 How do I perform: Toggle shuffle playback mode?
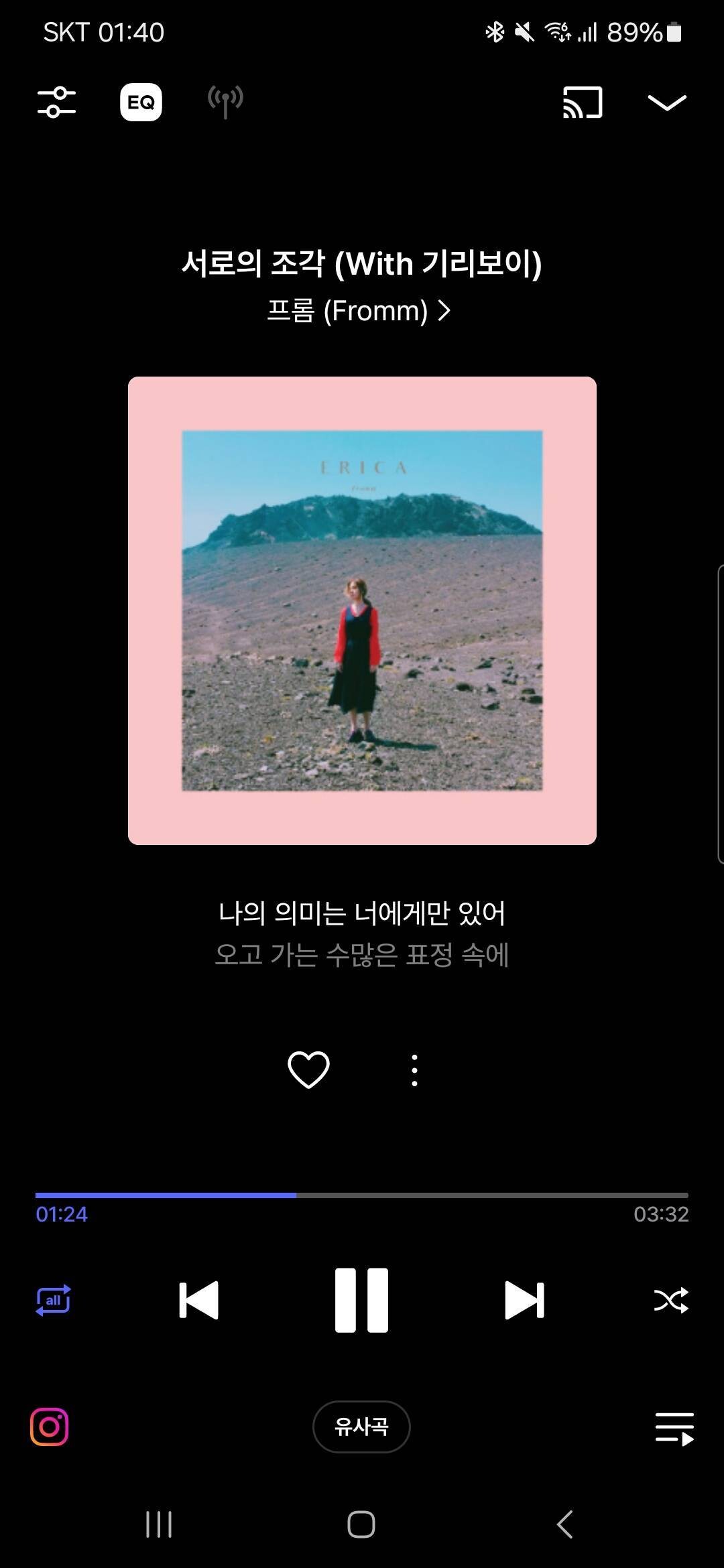pyautogui.click(x=671, y=1299)
